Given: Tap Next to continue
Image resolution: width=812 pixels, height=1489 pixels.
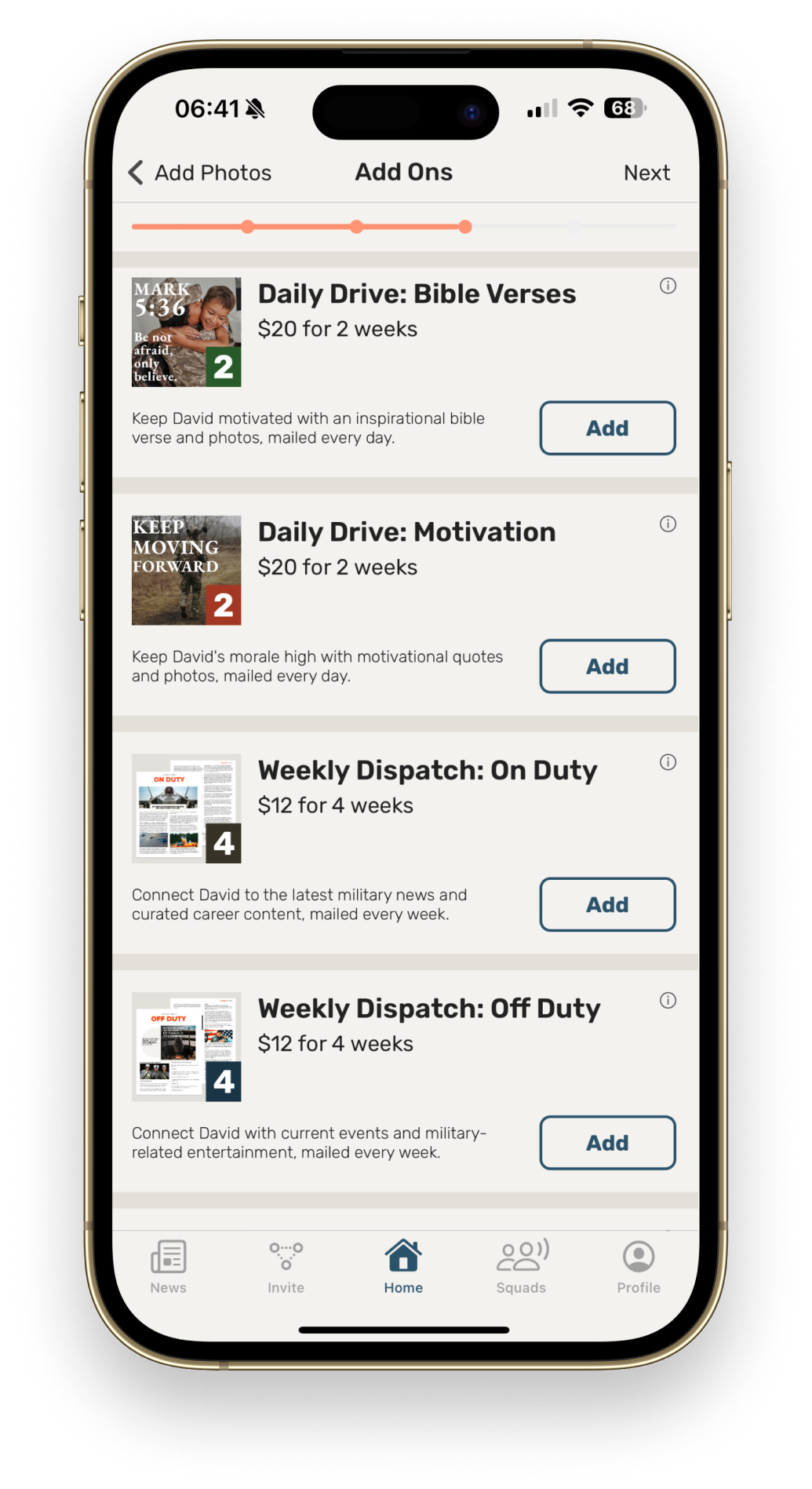Looking at the screenshot, I should (x=646, y=173).
